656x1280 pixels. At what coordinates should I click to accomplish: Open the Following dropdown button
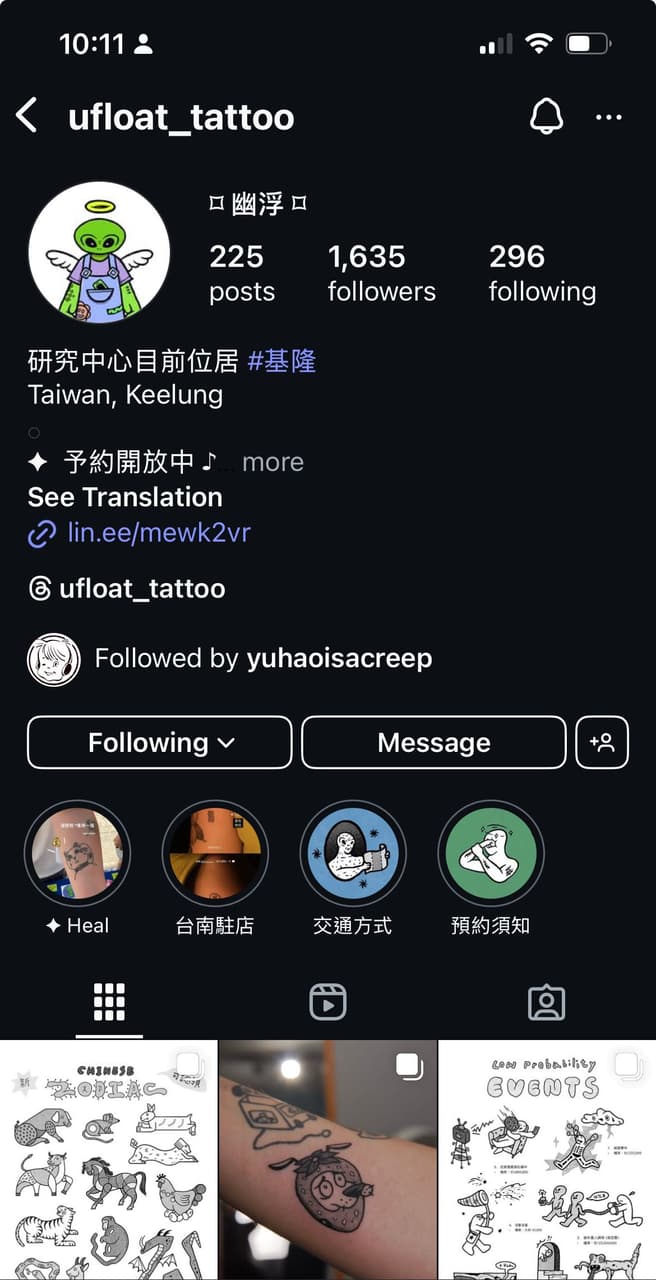click(x=160, y=742)
